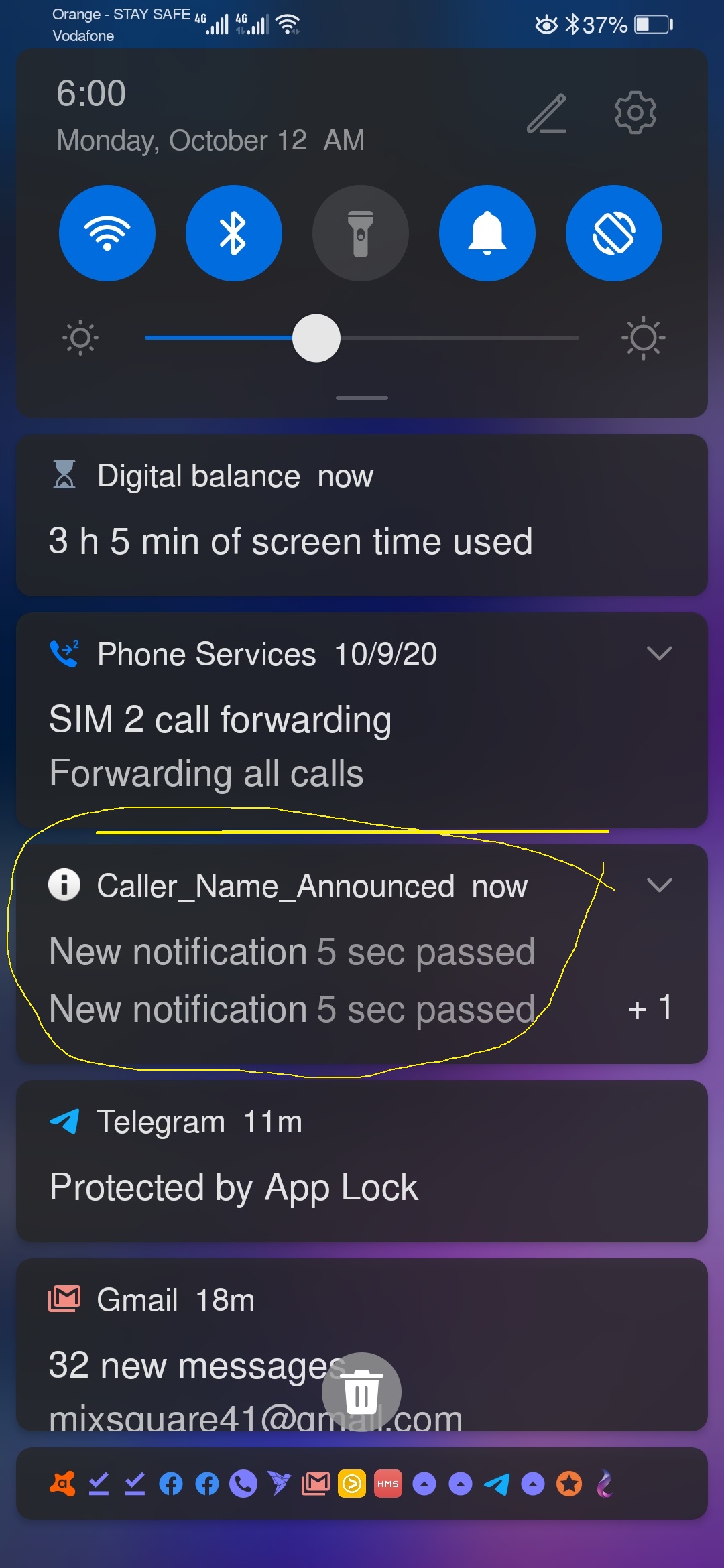Toggle the Wi-Fi quick setting
Screen dimensions: 724x1568
(107, 233)
